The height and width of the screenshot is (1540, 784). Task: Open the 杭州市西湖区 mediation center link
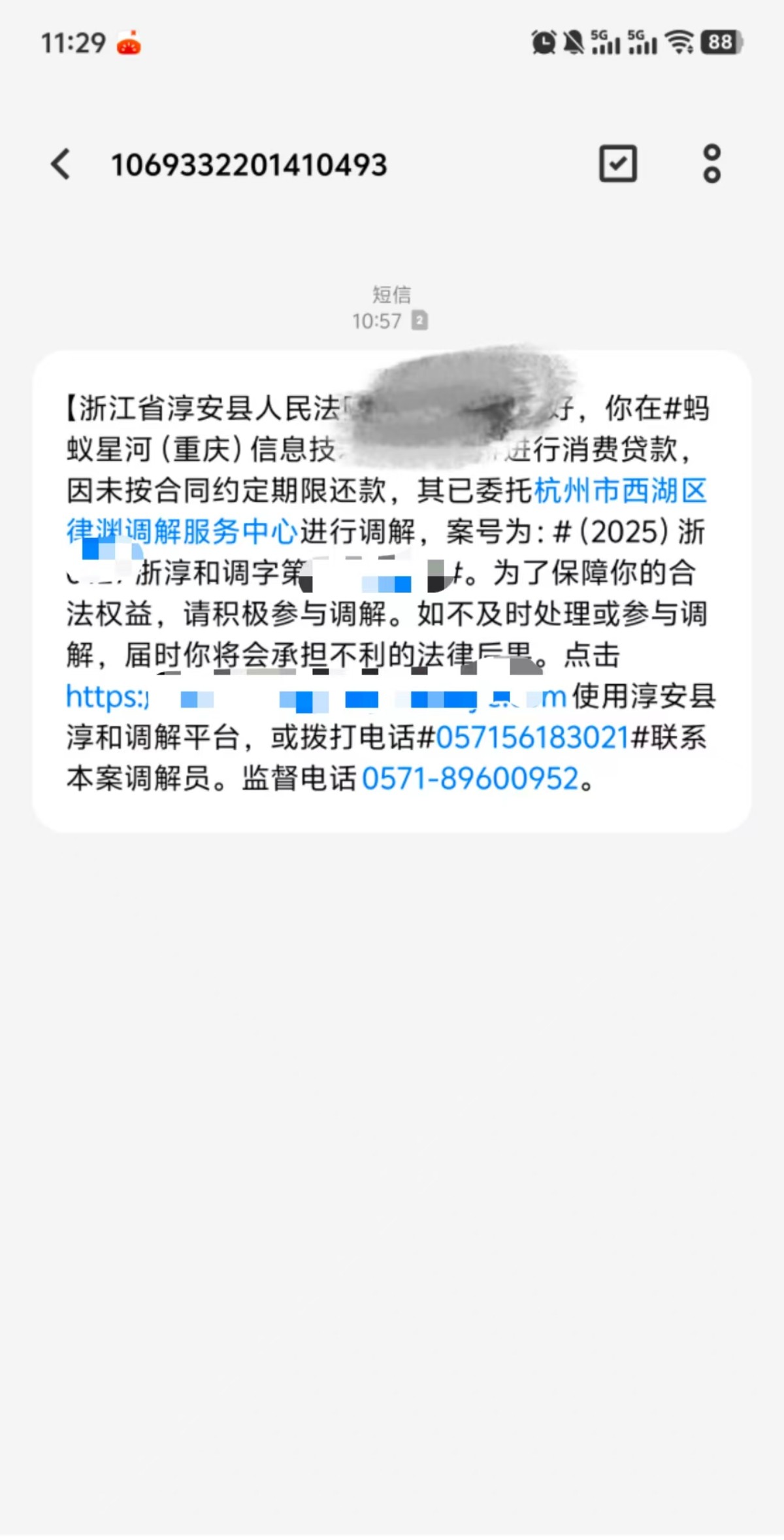(x=620, y=491)
